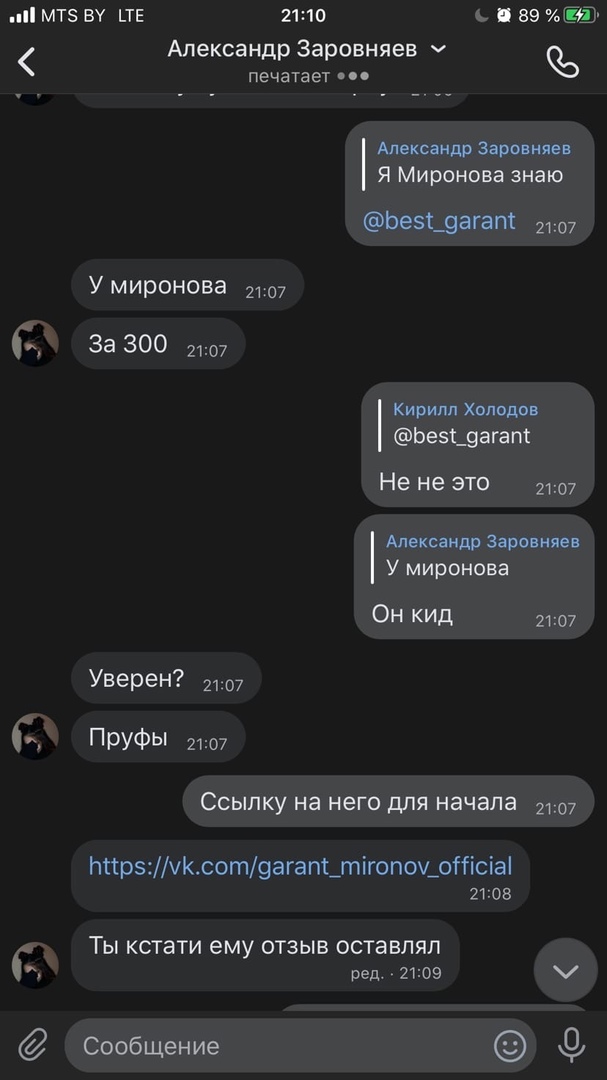Open sender avatar beside "За 300"
The image size is (607, 1080).
coord(35,344)
